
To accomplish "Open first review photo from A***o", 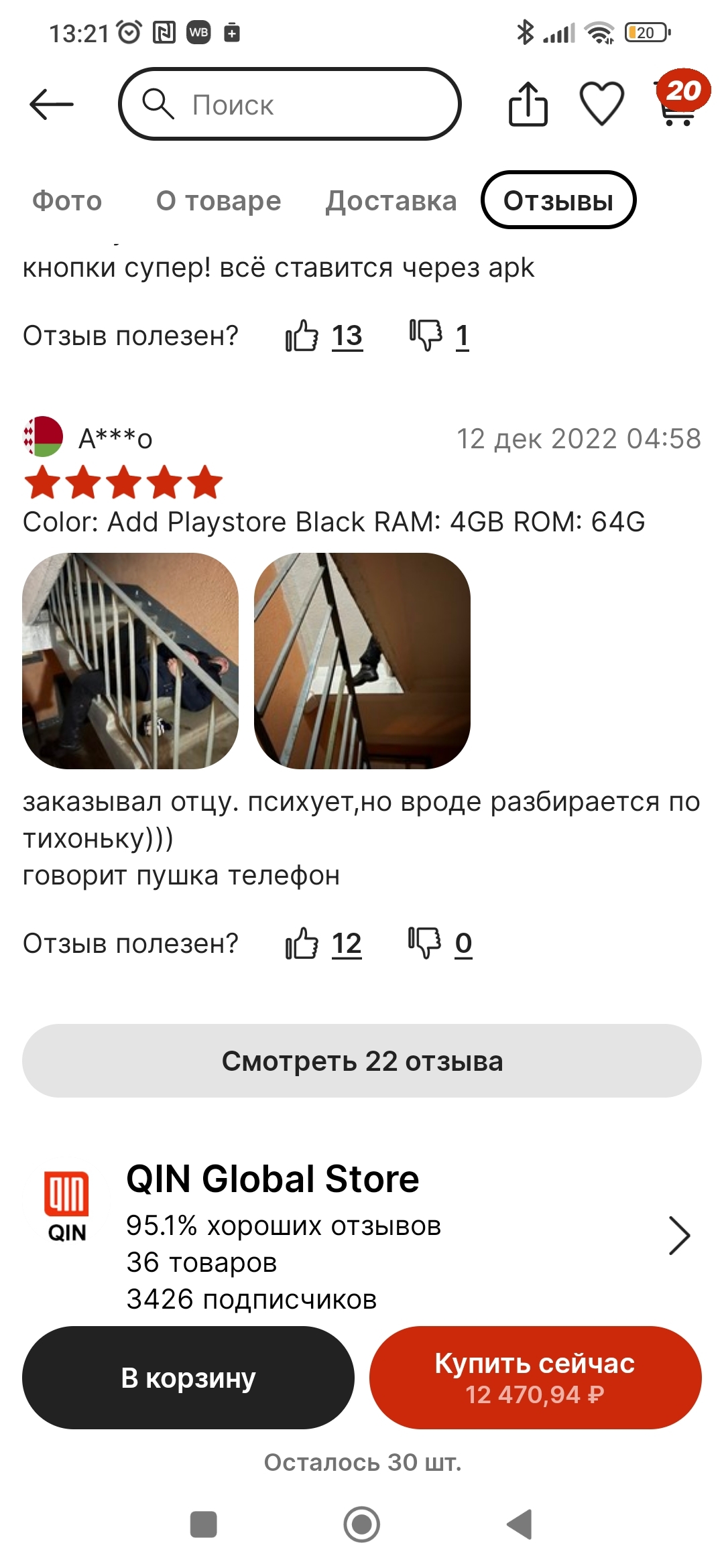I will pyautogui.click(x=131, y=661).
